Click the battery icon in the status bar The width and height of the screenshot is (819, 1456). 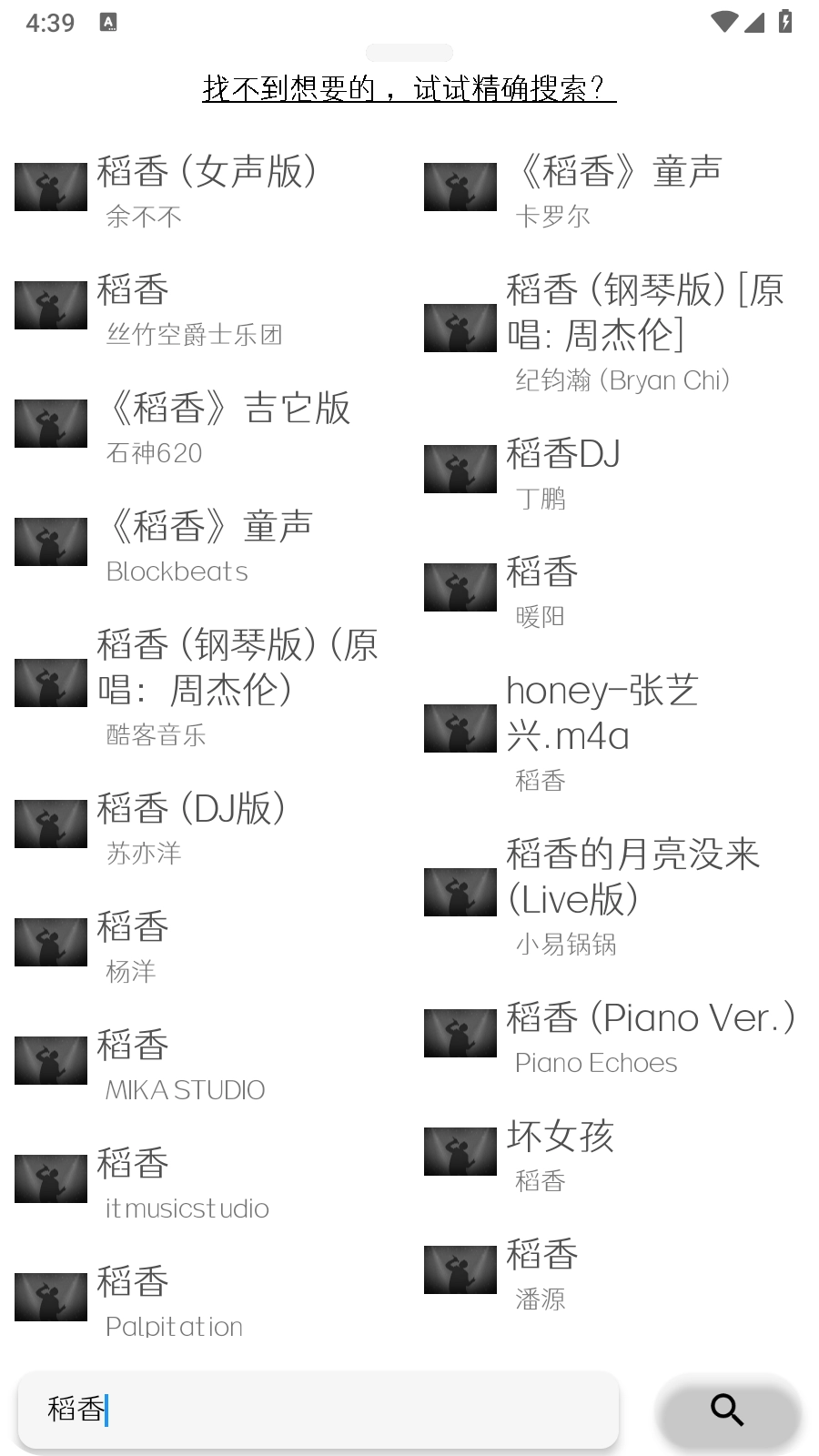point(786,23)
